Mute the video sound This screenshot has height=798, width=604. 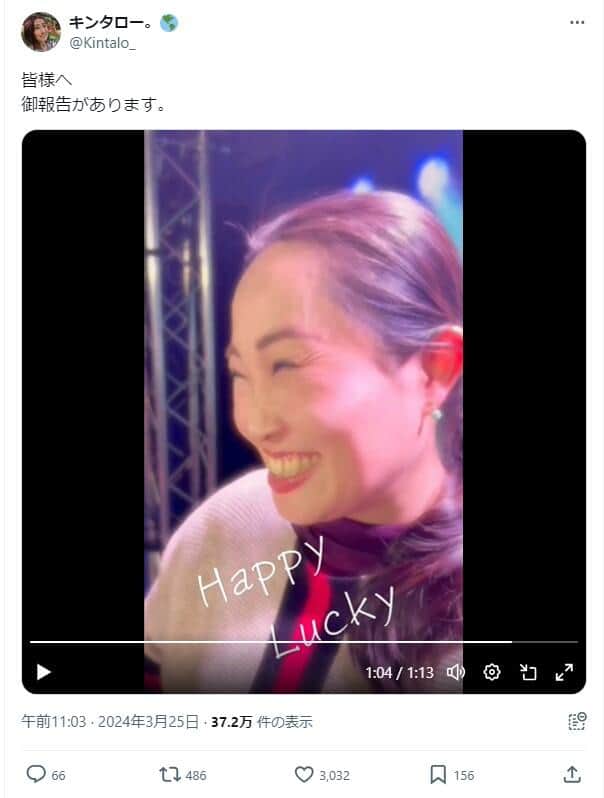coord(455,672)
